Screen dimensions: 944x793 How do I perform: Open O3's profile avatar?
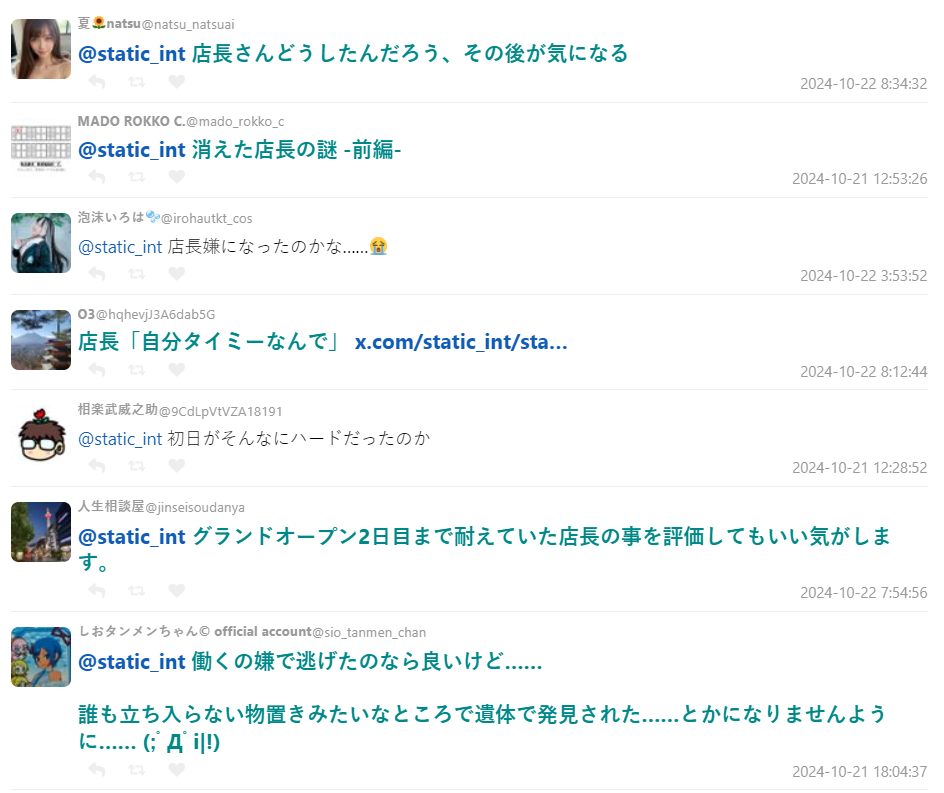click(41, 339)
